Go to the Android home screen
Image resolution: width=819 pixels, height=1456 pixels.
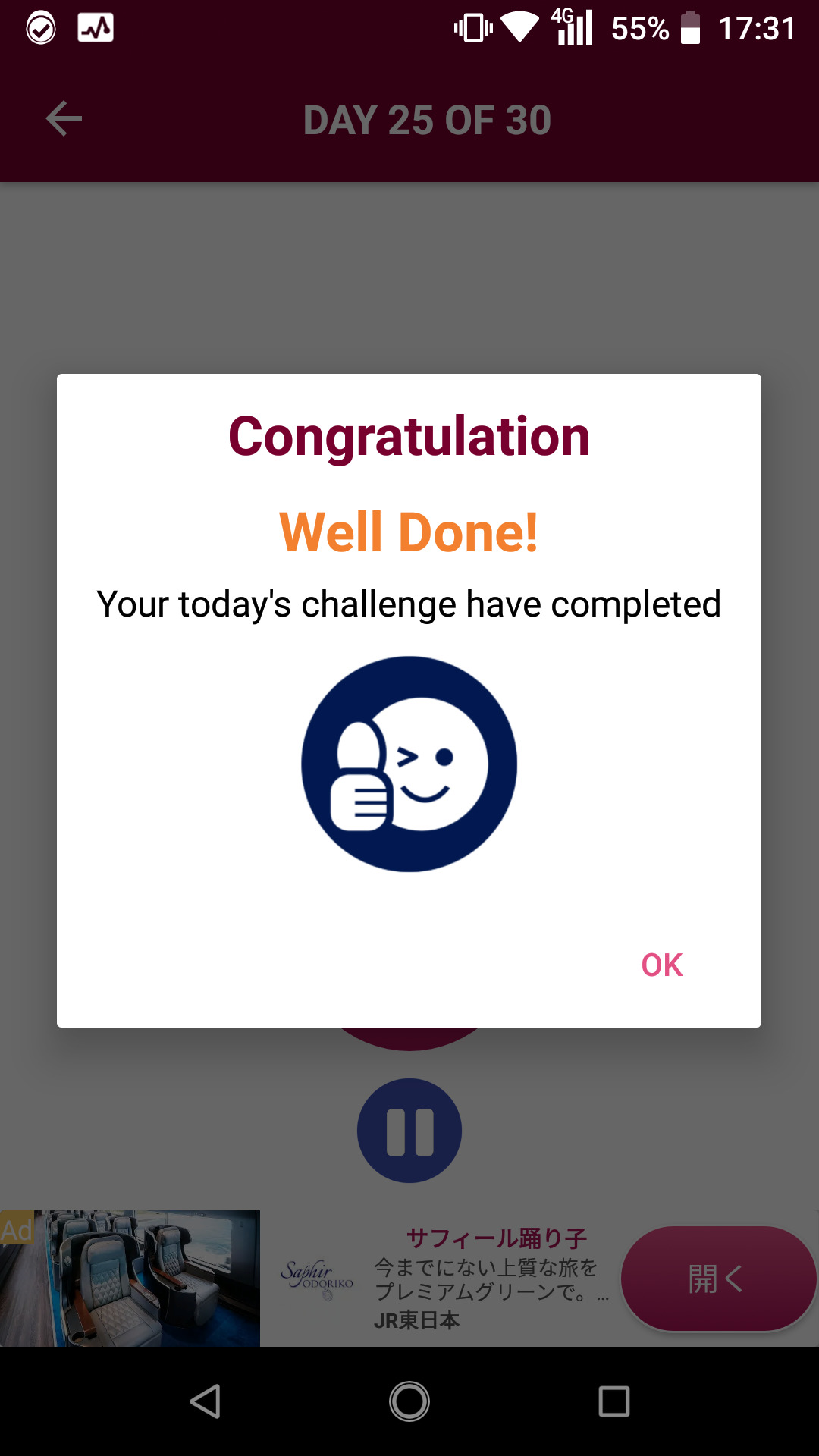click(409, 1401)
